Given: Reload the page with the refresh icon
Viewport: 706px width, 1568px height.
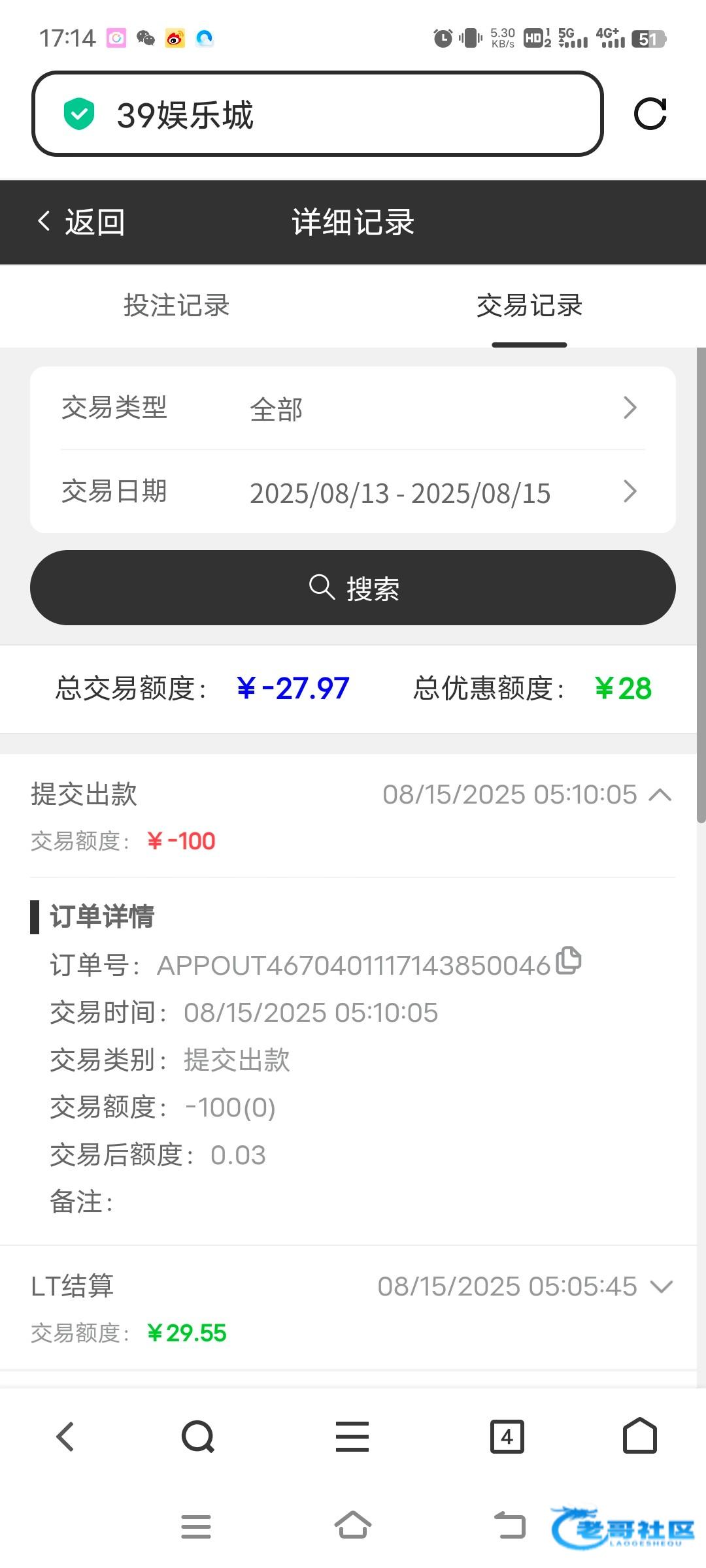Looking at the screenshot, I should coord(650,114).
